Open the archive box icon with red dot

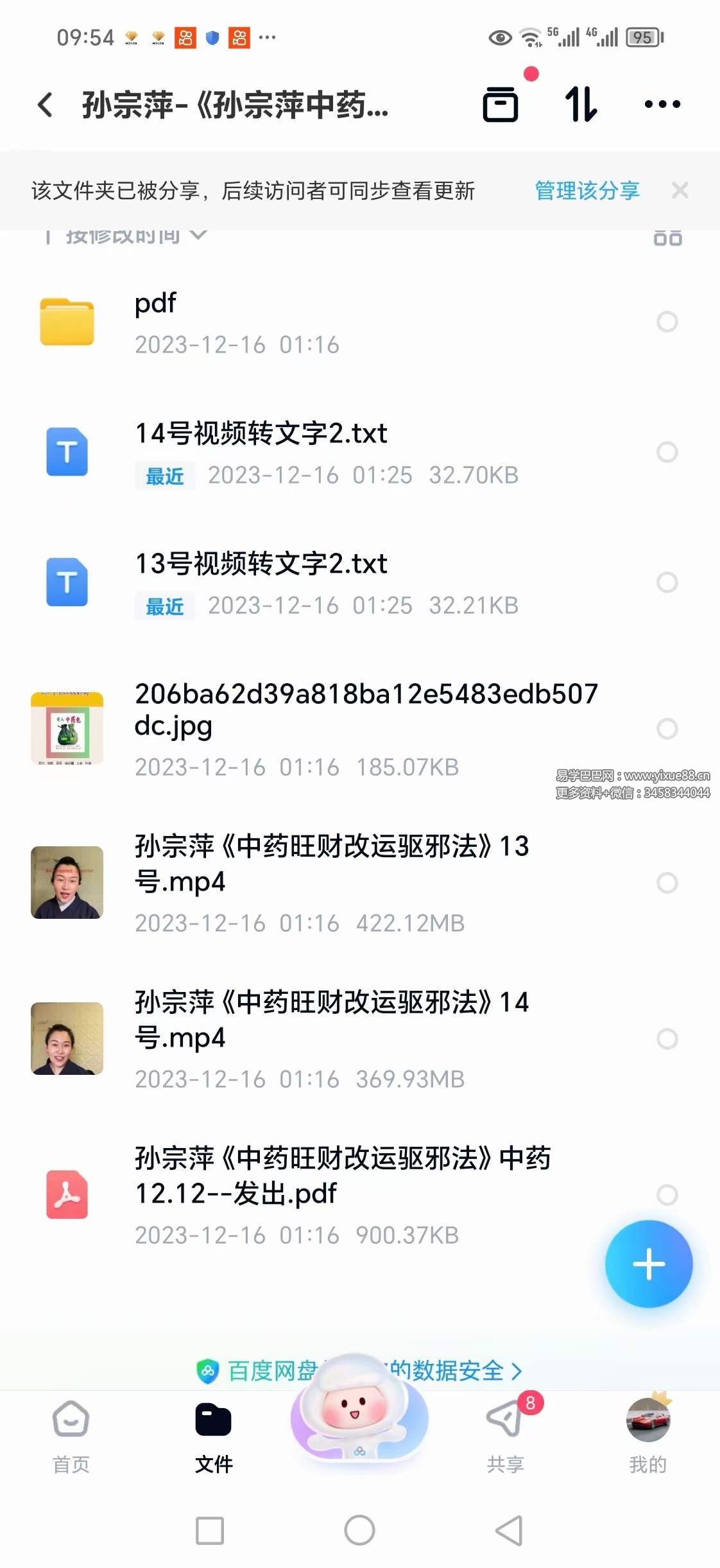point(501,105)
